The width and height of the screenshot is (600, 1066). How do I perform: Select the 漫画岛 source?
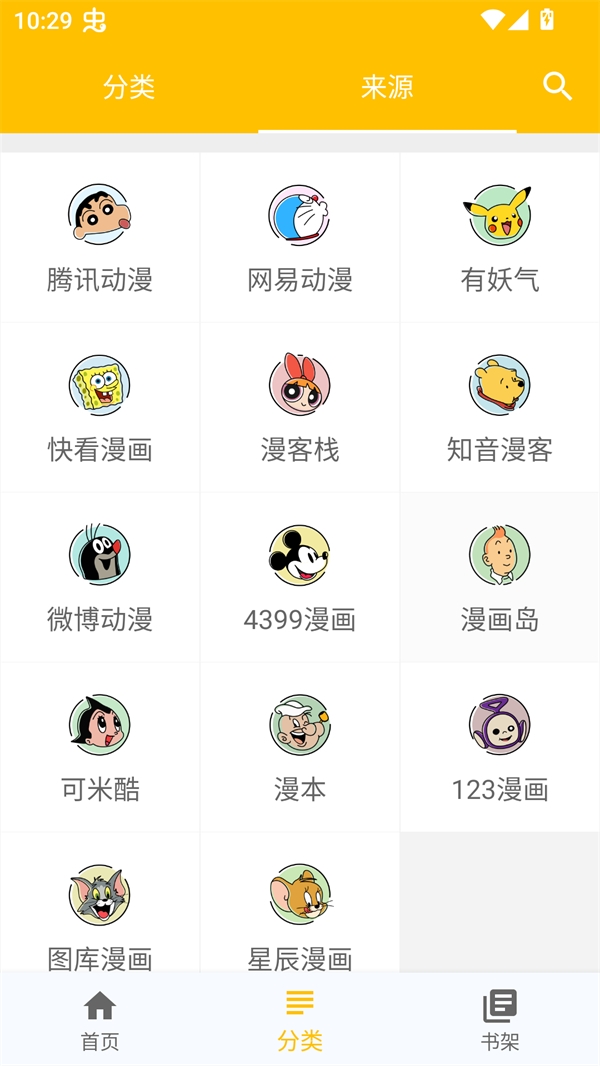[500, 578]
